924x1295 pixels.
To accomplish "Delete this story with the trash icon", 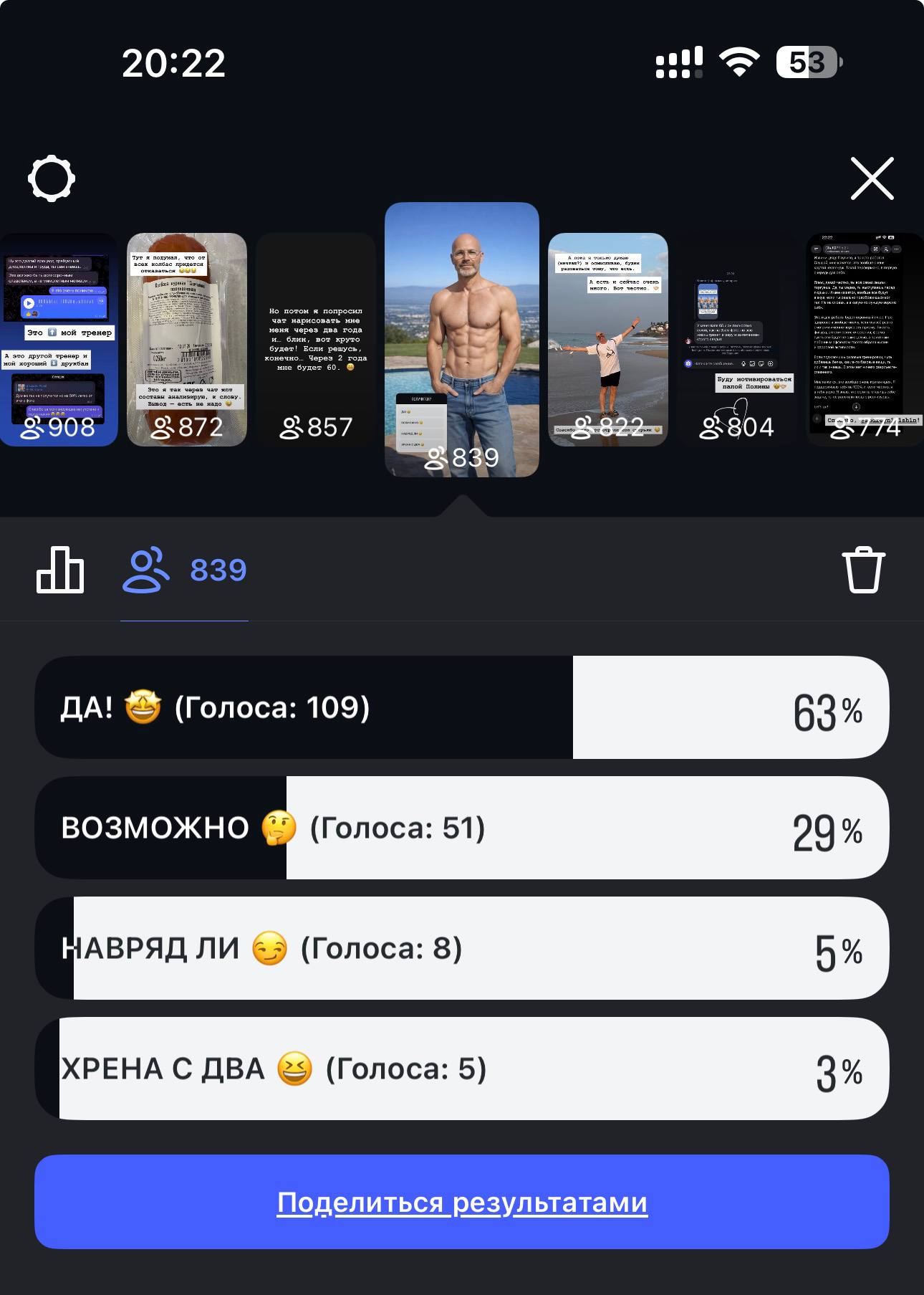I will point(863,570).
